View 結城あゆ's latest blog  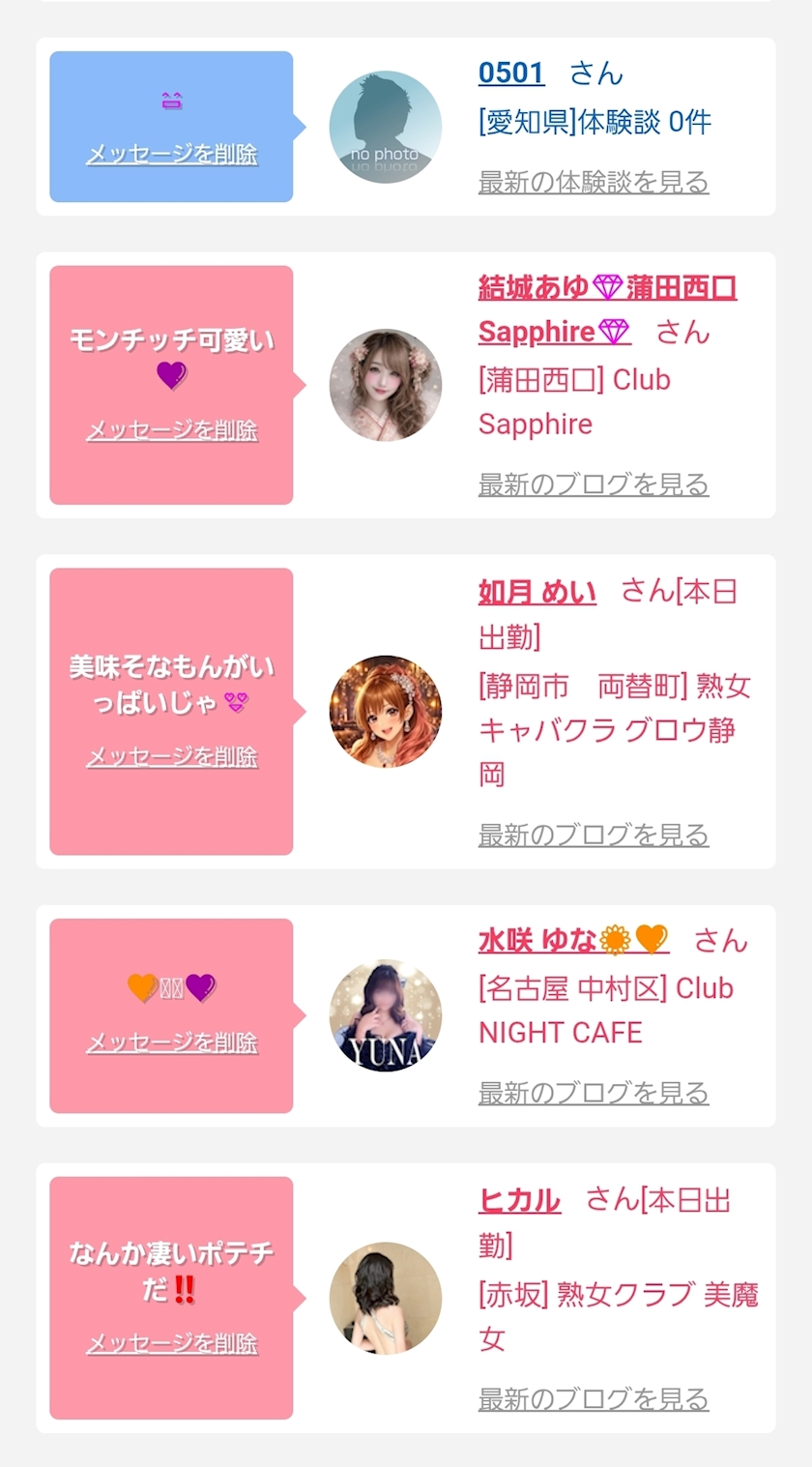coord(594,484)
